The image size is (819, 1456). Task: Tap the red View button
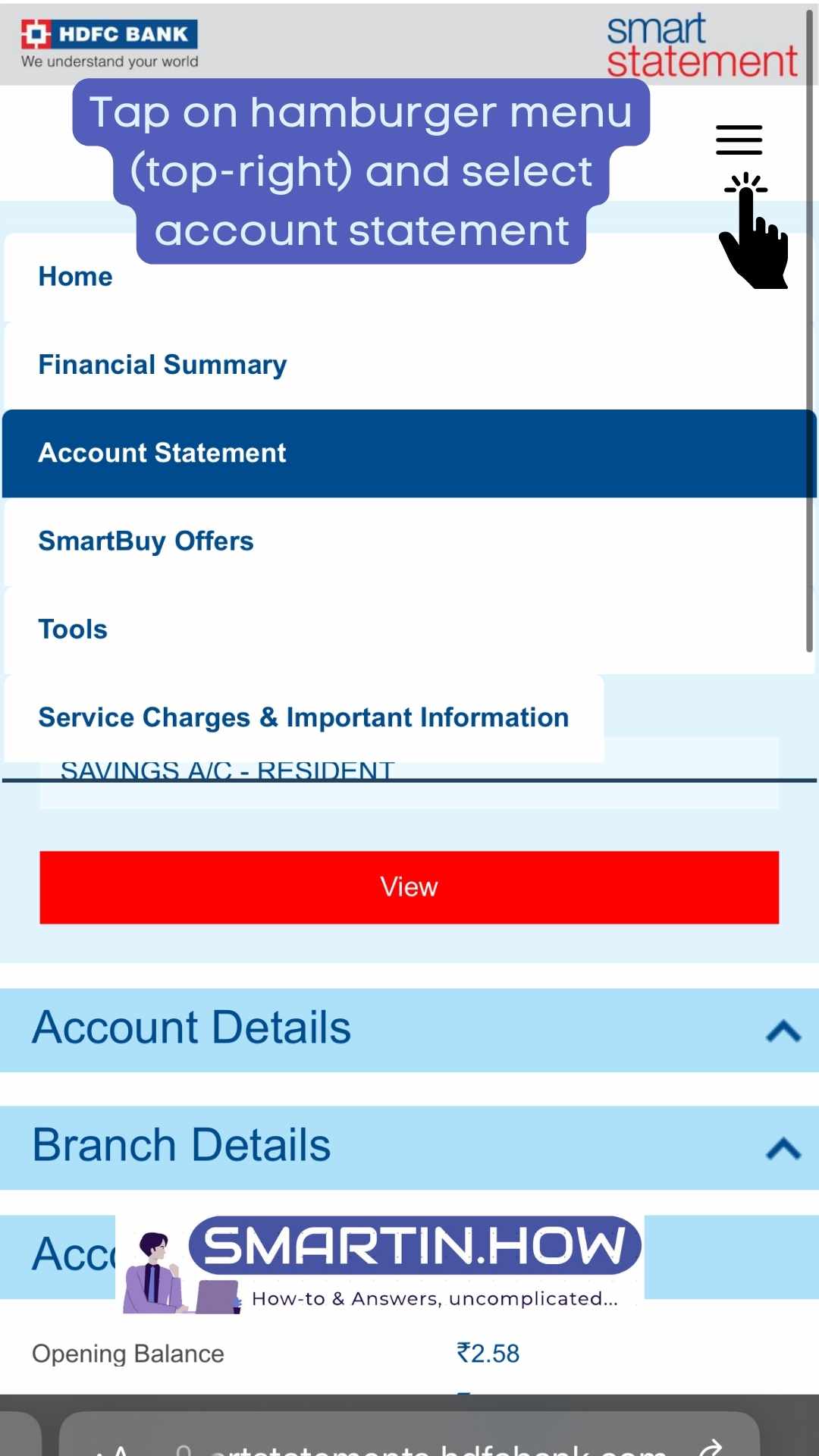click(x=409, y=887)
